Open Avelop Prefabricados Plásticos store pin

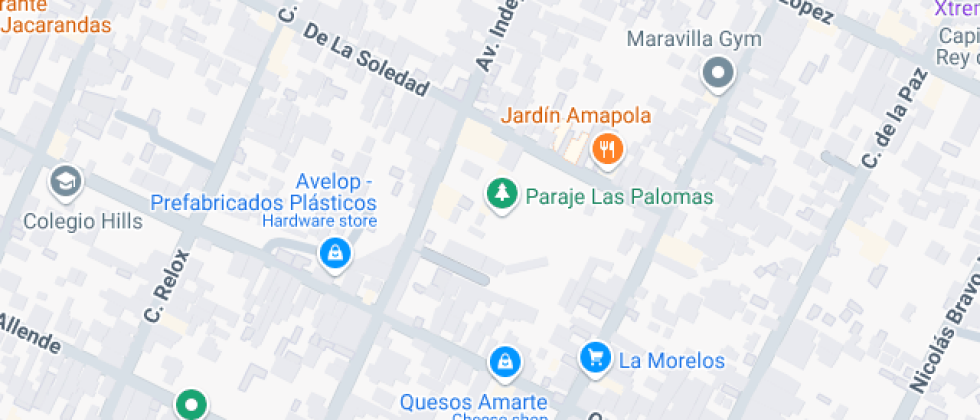[x=334, y=254]
